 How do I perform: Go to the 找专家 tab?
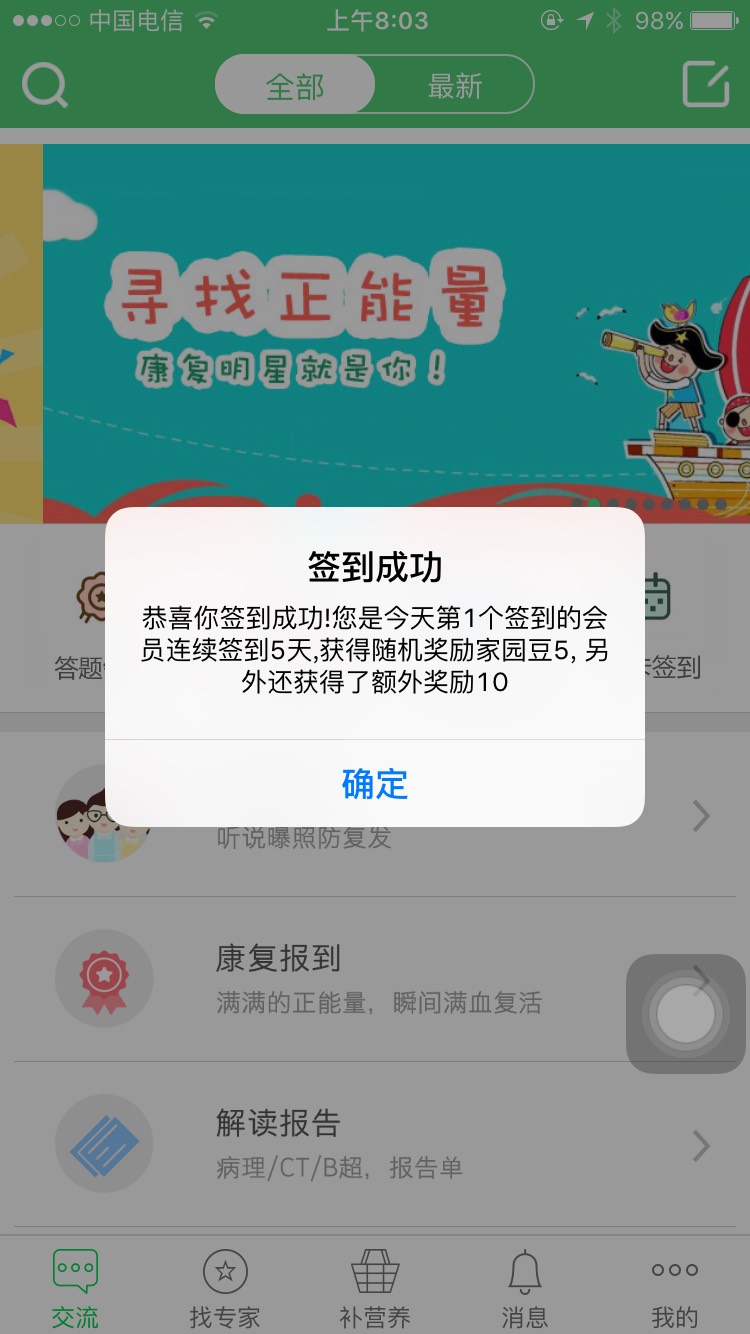click(x=225, y=1288)
